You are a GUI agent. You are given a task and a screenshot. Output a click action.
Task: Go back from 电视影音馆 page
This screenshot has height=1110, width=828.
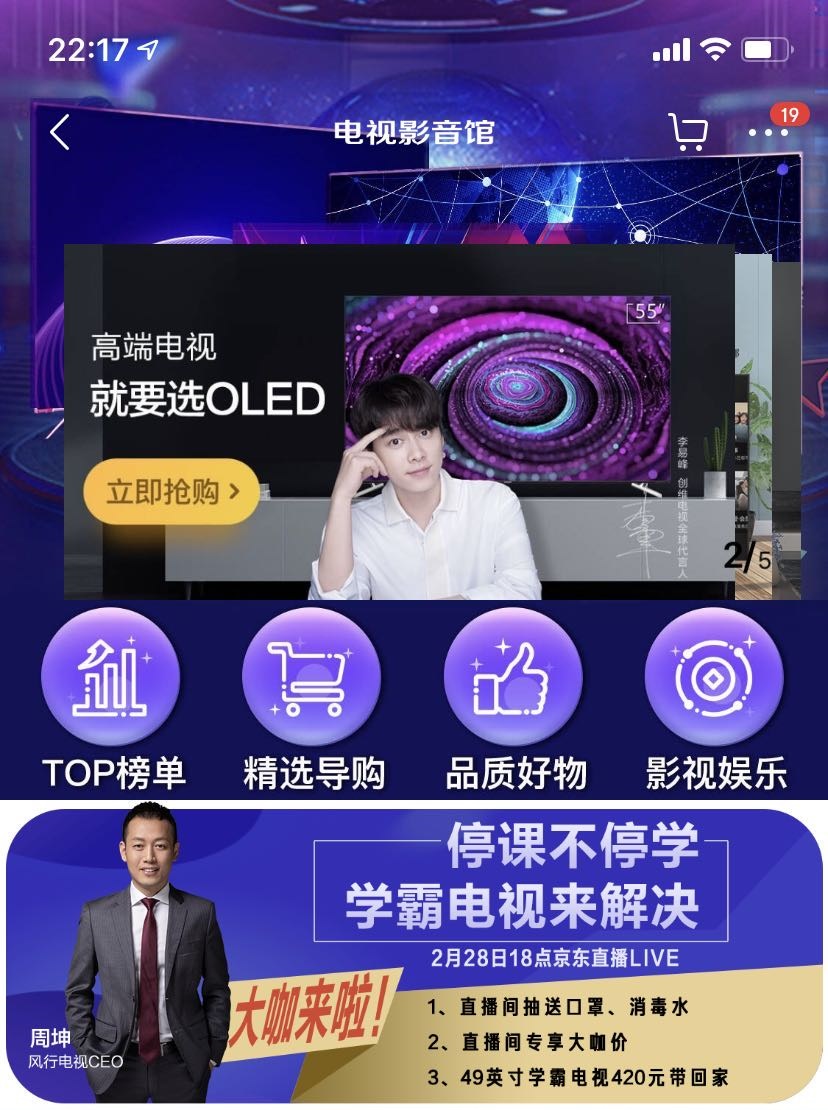click(x=60, y=132)
